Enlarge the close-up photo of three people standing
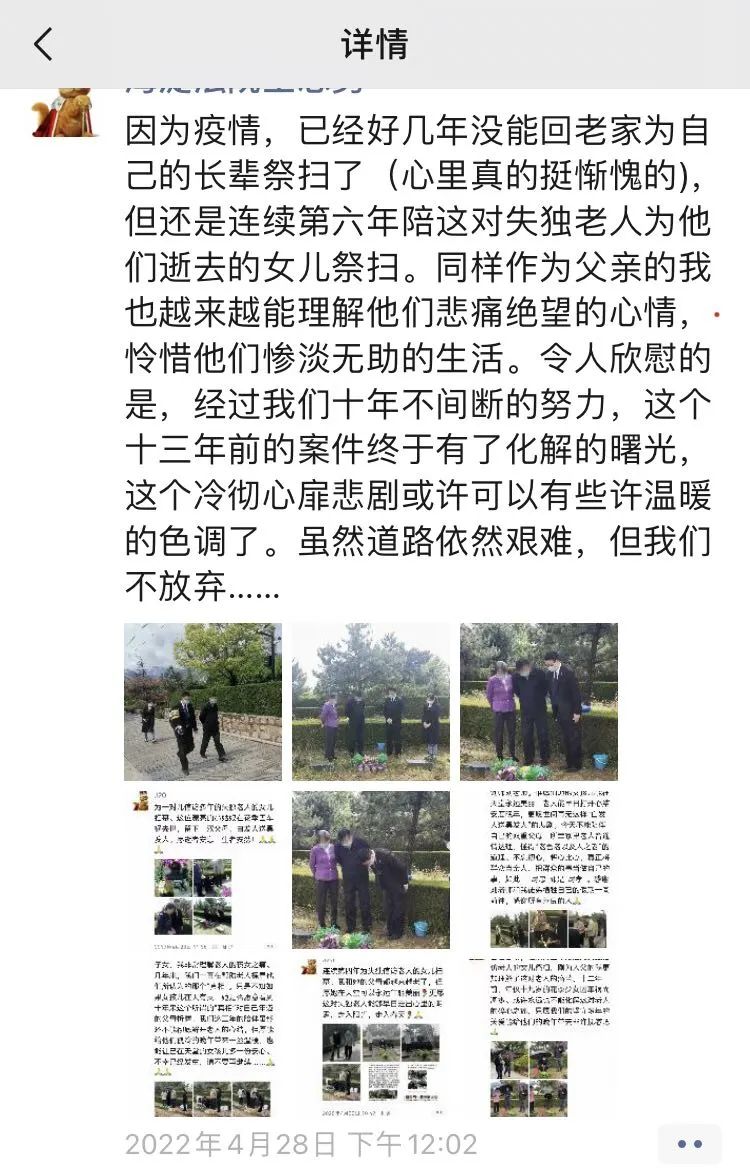750x1173 pixels. (x=539, y=702)
